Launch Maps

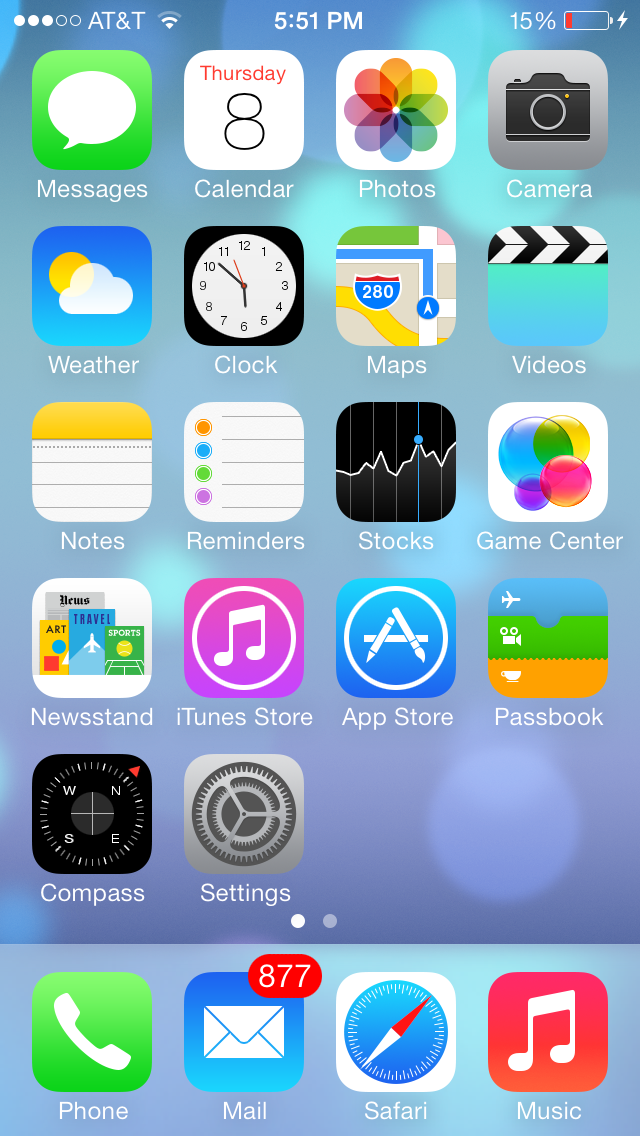[396, 286]
